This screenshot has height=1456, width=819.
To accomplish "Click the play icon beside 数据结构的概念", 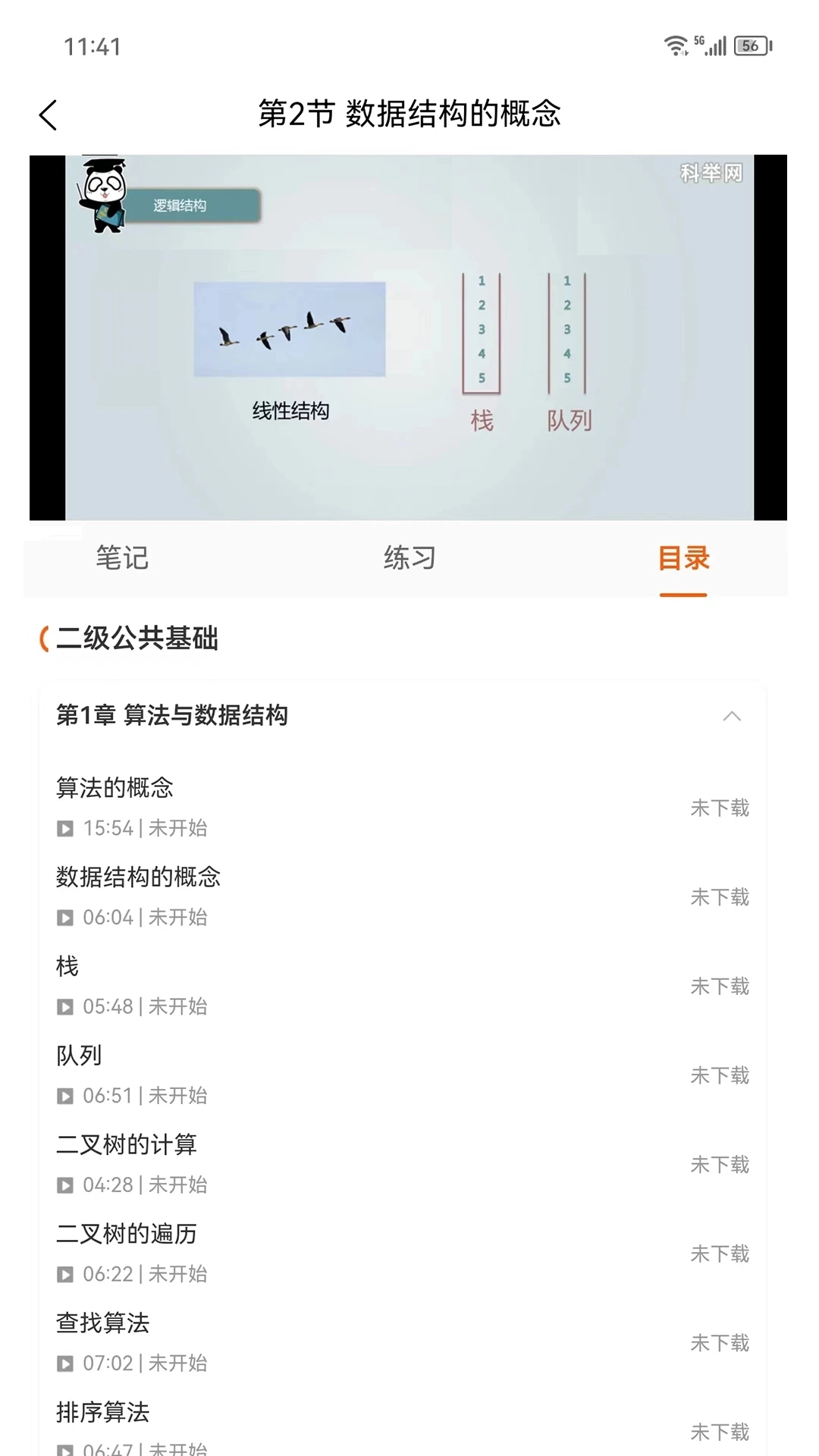I will (x=64, y=917).
